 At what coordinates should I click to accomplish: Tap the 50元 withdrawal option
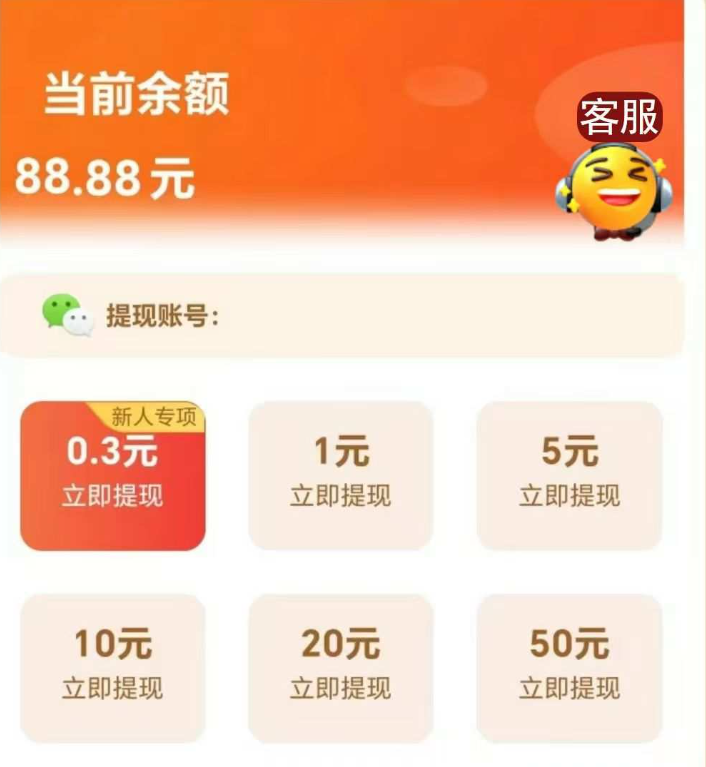tap(569, 668)
